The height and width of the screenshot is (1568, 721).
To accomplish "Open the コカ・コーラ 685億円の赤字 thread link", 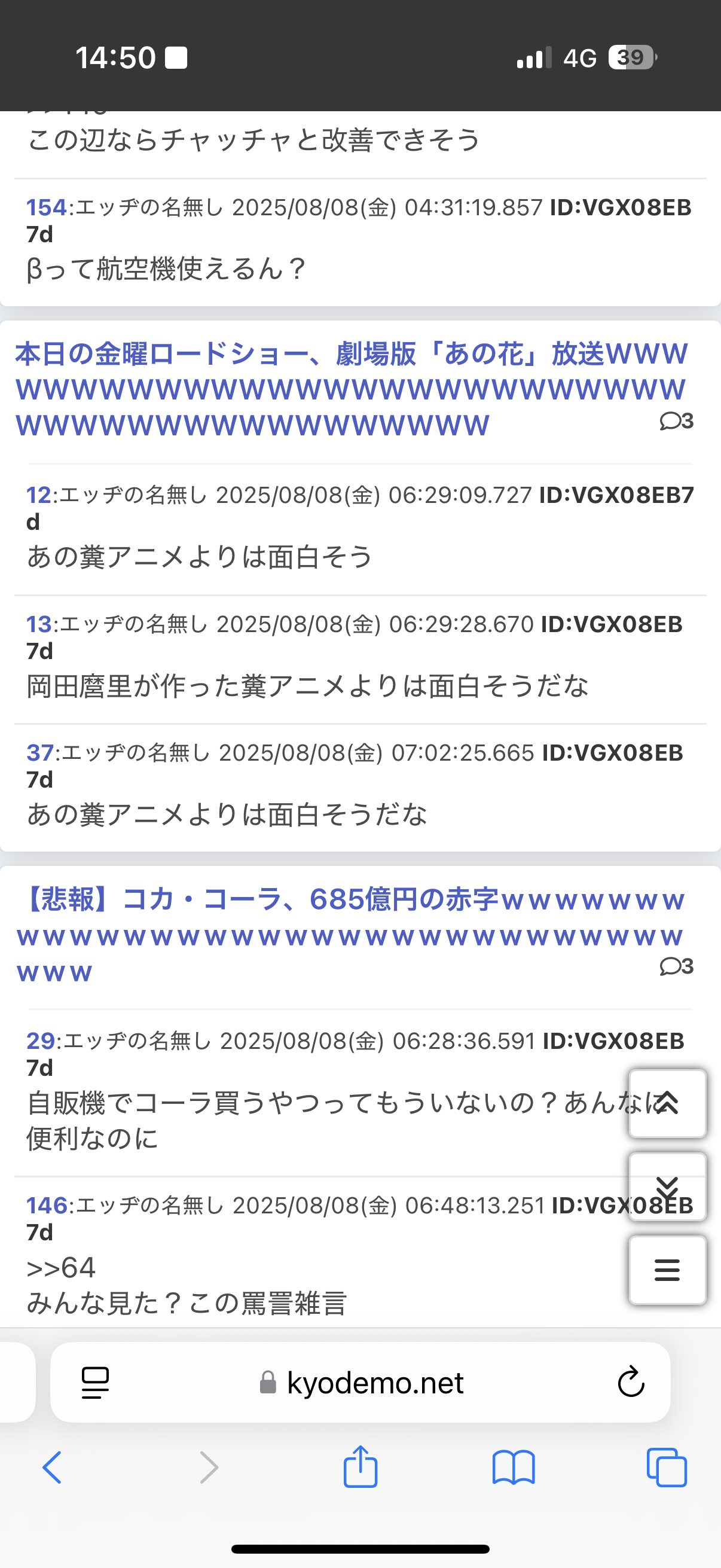I will click(351, 935).
